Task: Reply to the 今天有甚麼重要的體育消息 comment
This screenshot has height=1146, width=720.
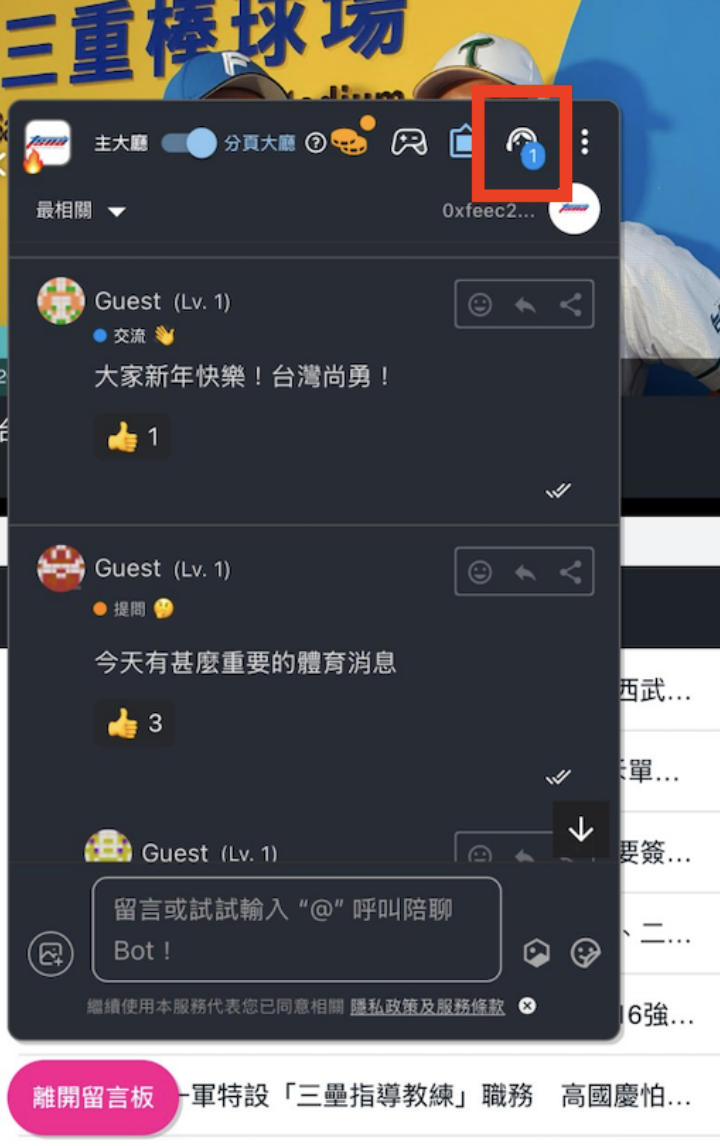Action: coord(525,572)
